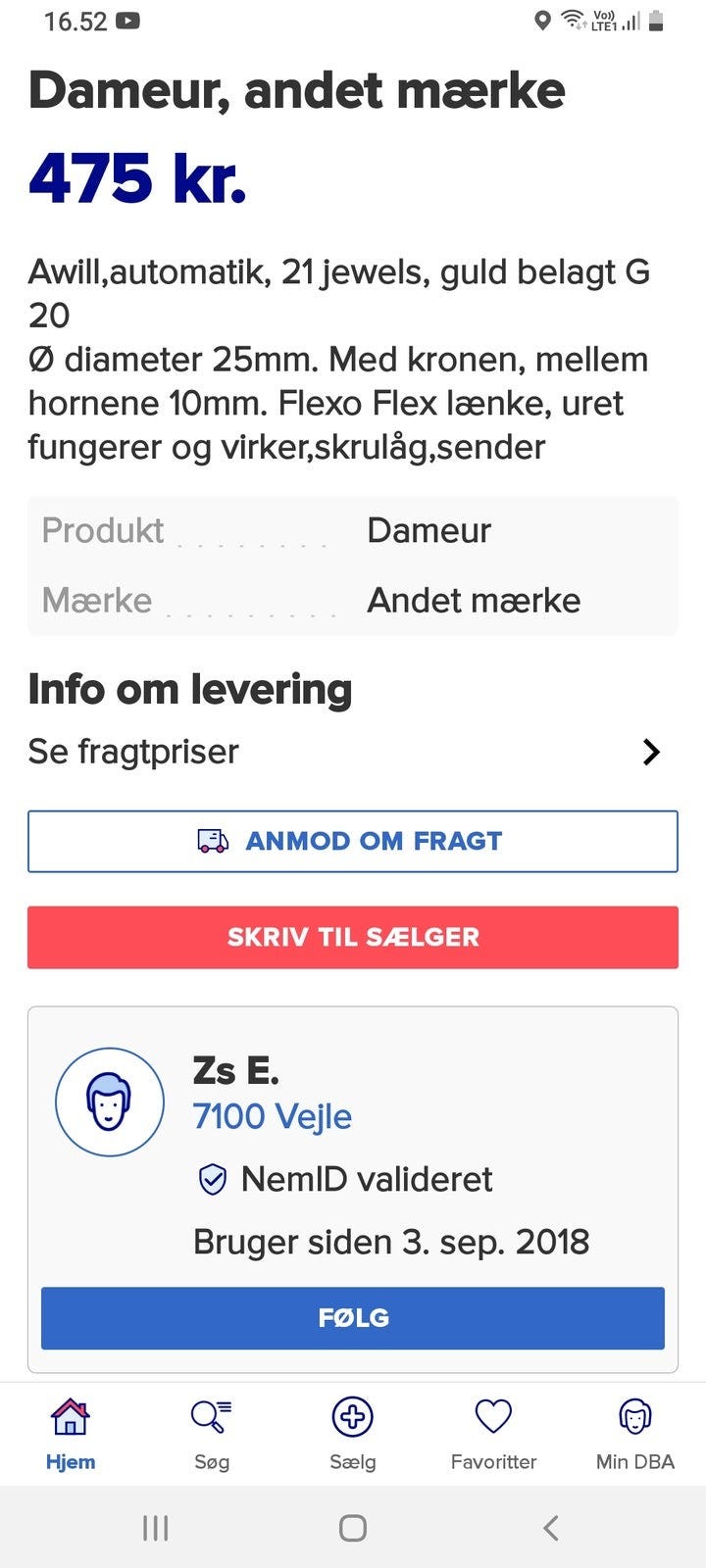Open Android recent apps overview
The height and width of the screenshot is (1568, 706).
click(x=156, y=1527)
